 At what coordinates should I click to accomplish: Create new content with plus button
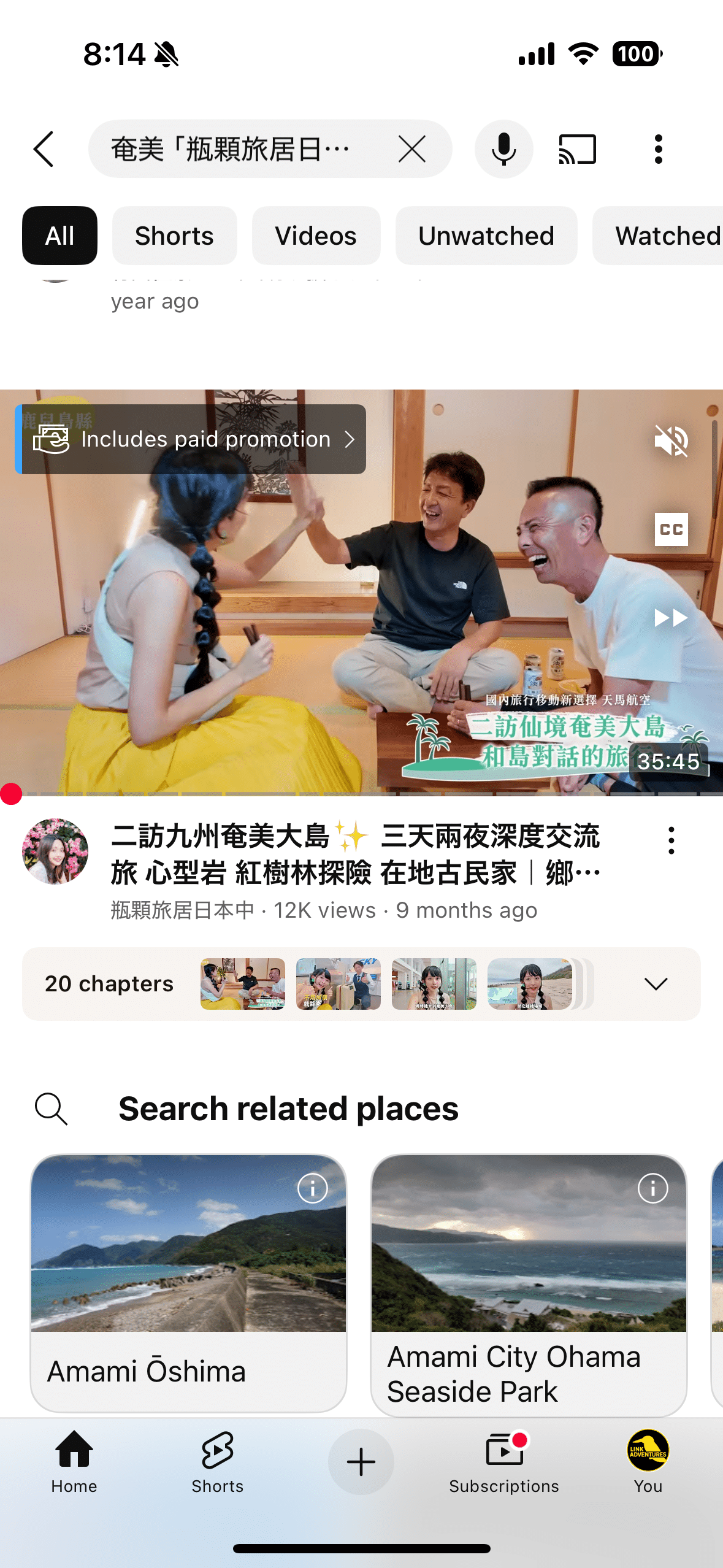coord(361,1462)
